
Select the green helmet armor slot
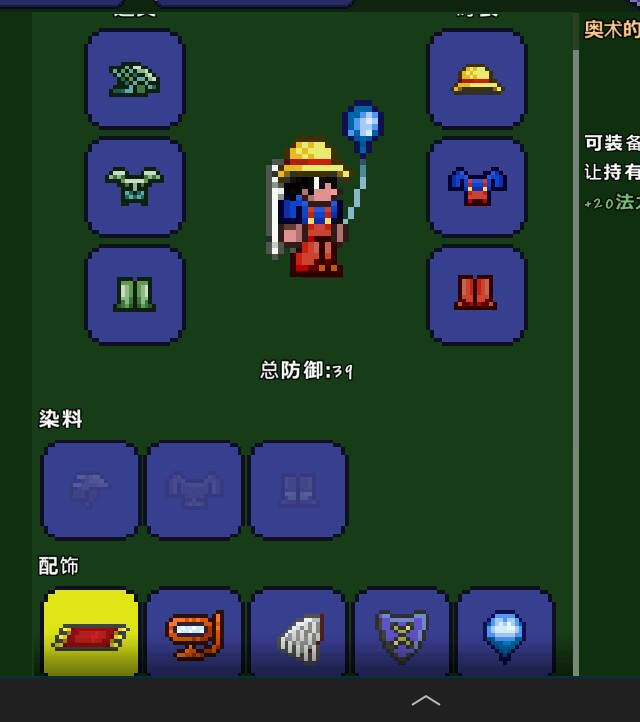click(x=135, y=79)
